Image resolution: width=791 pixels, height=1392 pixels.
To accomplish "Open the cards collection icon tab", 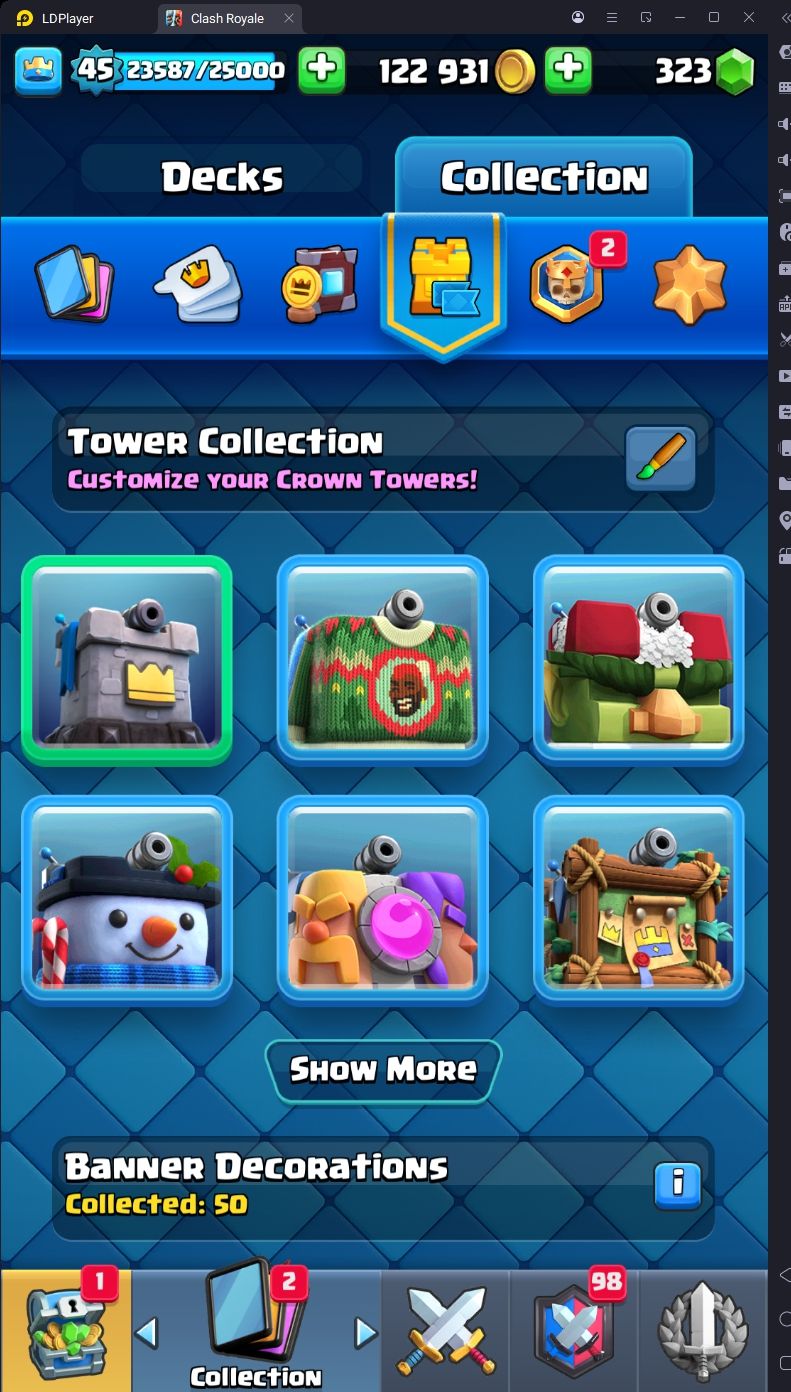I will 74,284.
